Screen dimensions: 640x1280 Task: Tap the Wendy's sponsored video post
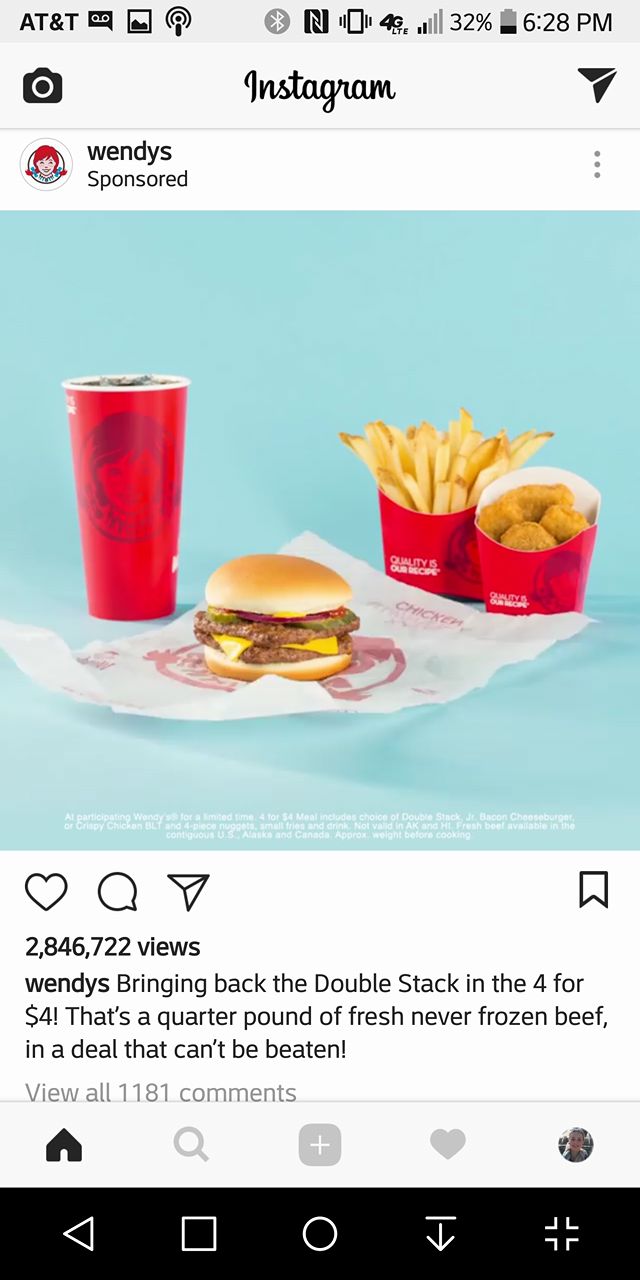[320, 530]
